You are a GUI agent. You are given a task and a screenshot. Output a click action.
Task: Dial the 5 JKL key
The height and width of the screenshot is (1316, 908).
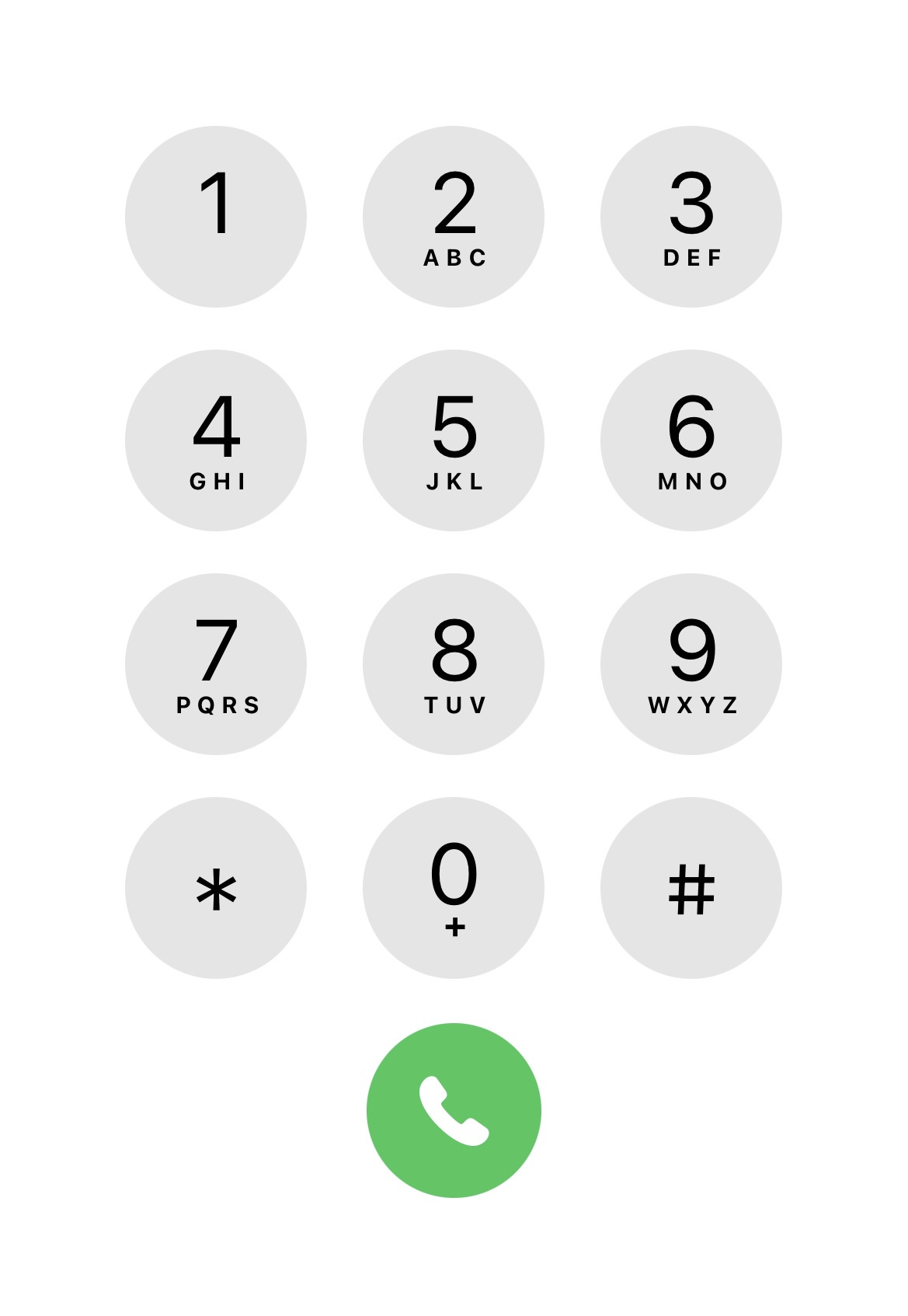coord(454,440)
